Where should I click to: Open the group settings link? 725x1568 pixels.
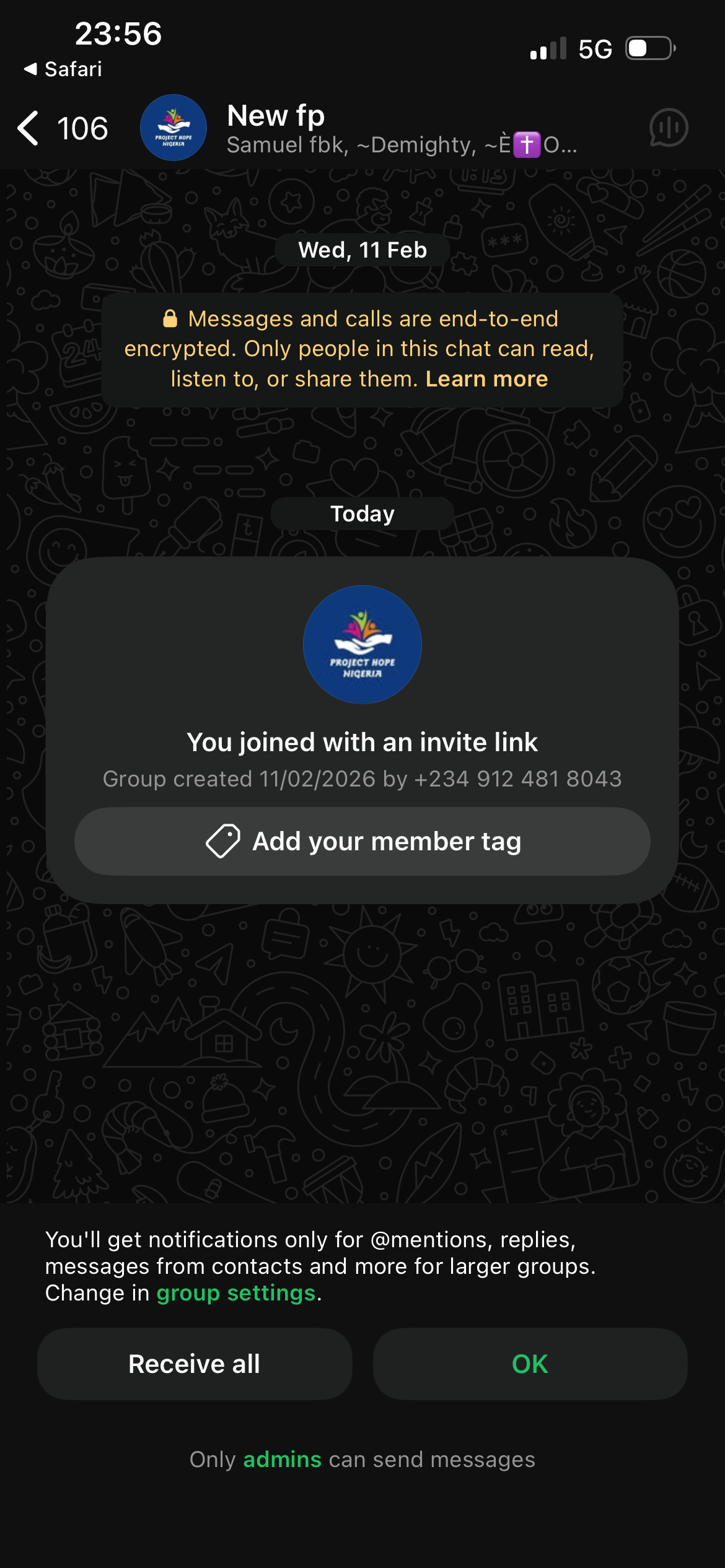click(236, 1293)
